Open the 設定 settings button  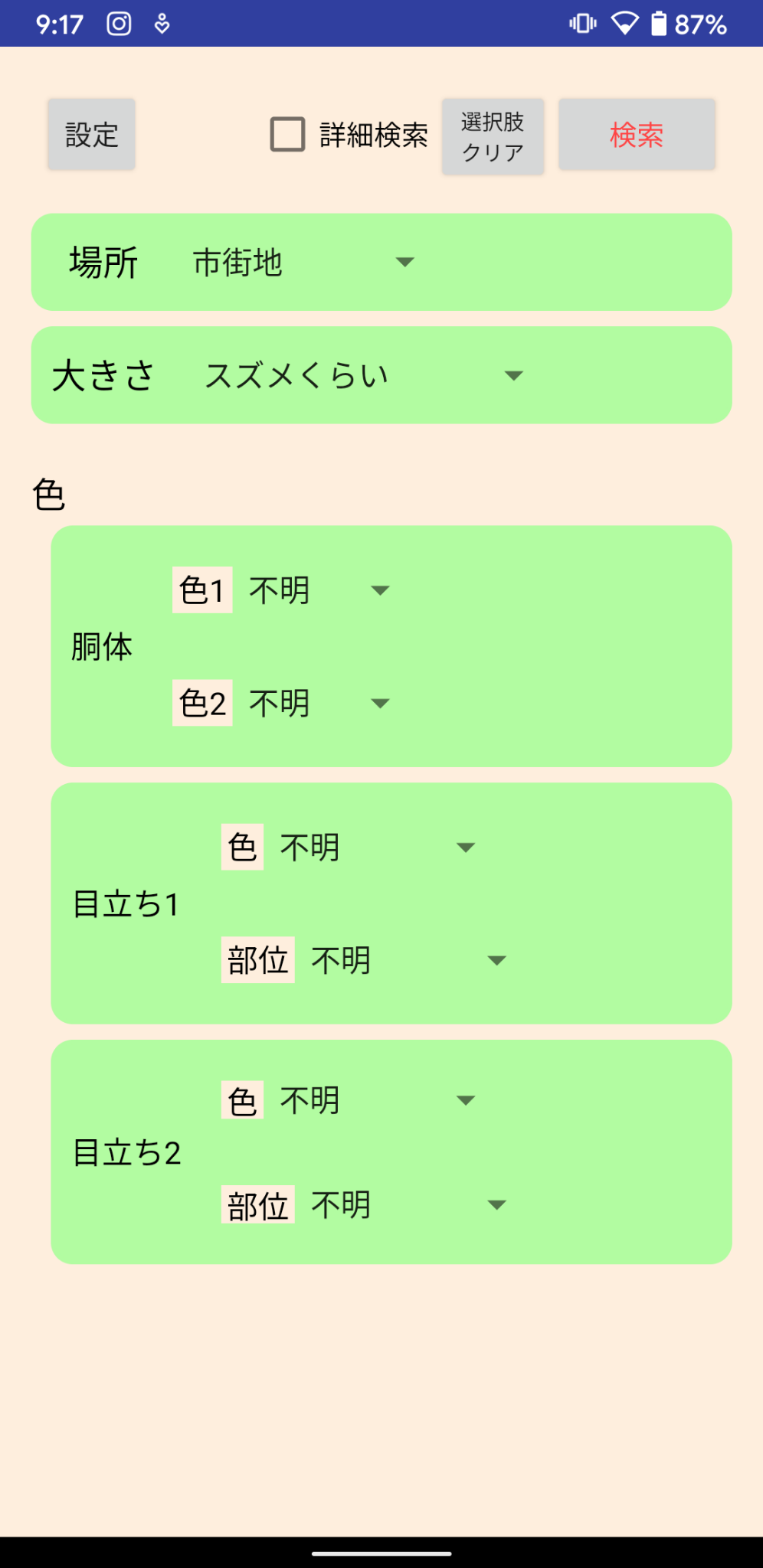point(91,135)
